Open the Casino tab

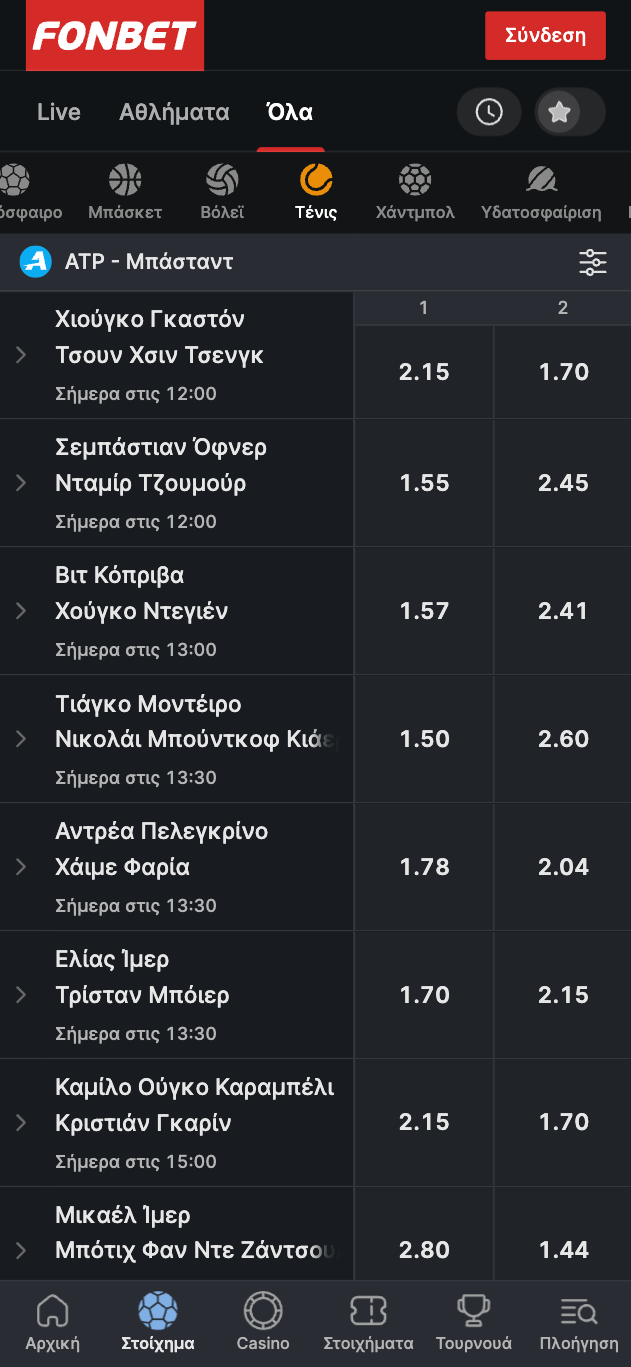click(263, 1322)
